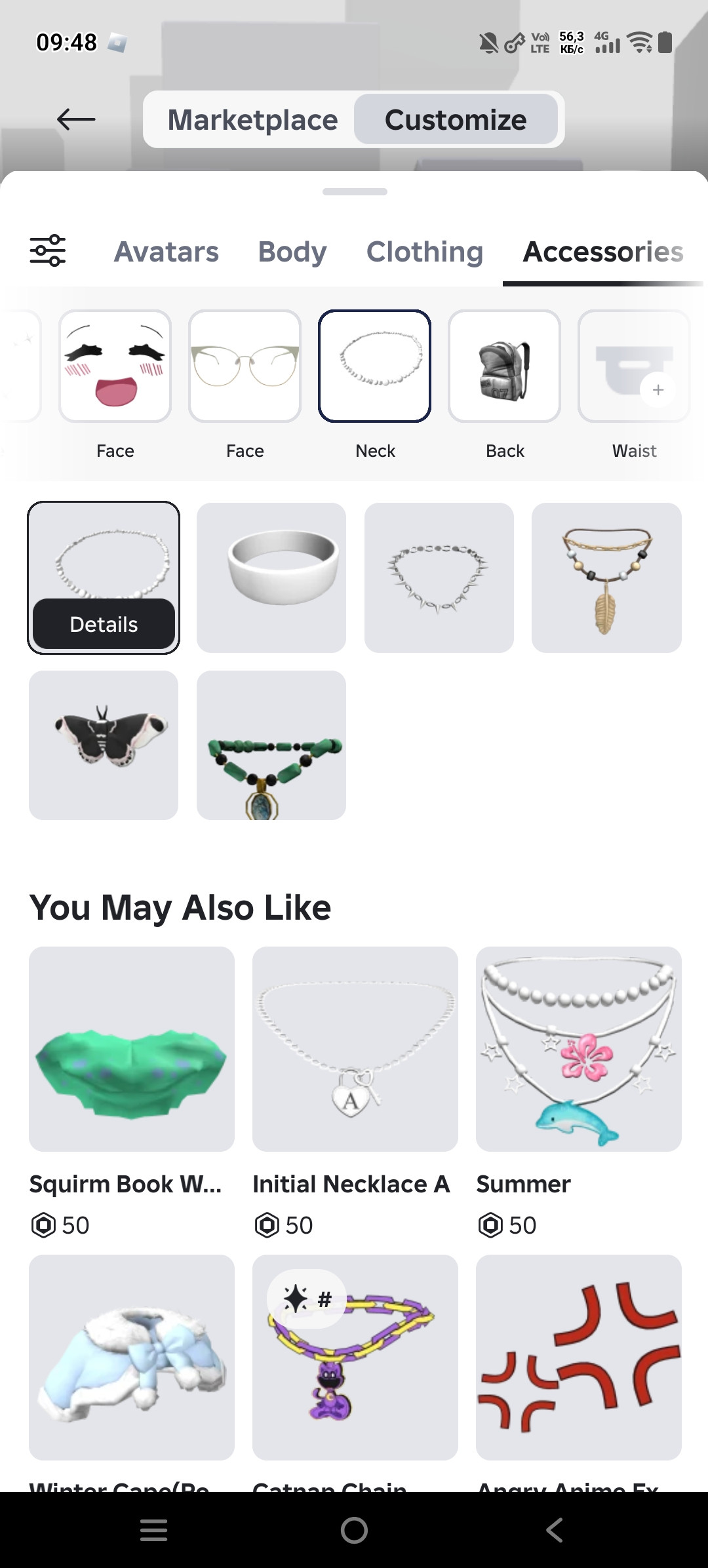Add an item to the Waist slot
Screen dimensions: 708x1568
(634, 367)
